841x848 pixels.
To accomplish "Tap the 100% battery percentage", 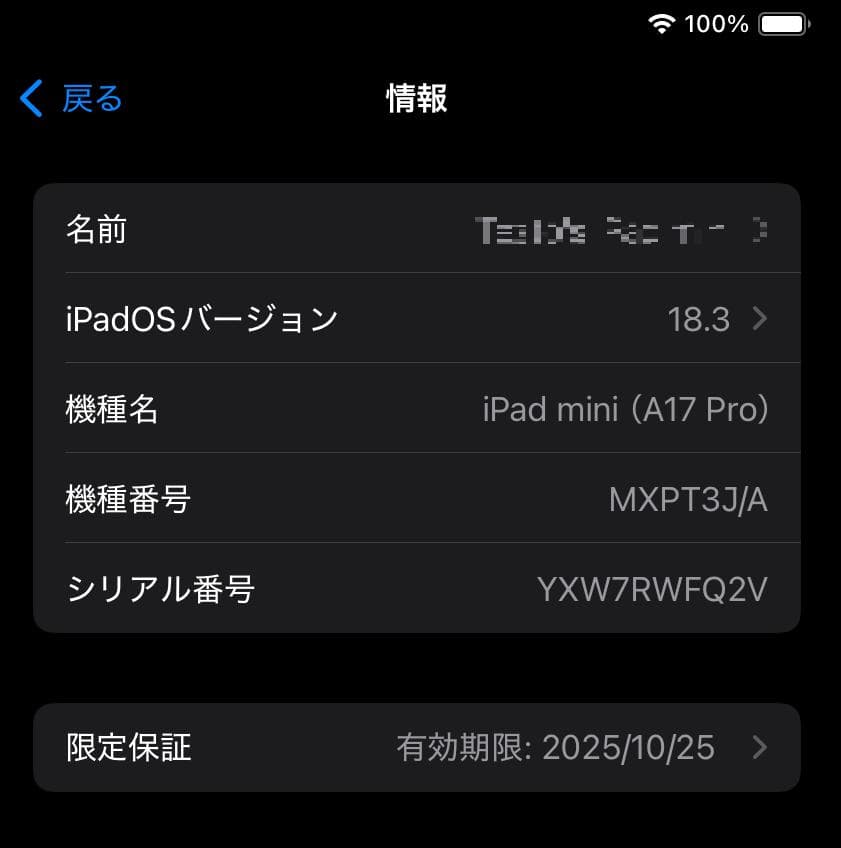I will pyautogui.click(x=716, y=23).
